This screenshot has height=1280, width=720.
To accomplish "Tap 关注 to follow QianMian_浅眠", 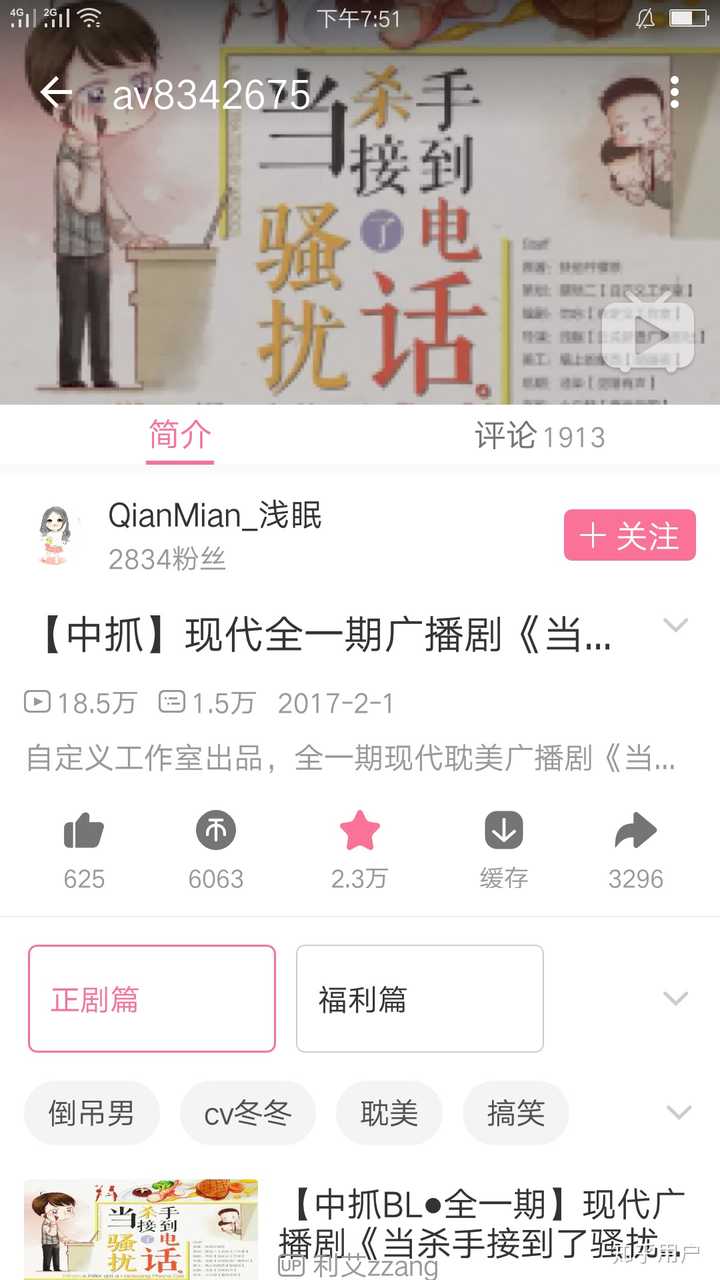I will pyautogui.click(x=629, y=535).
